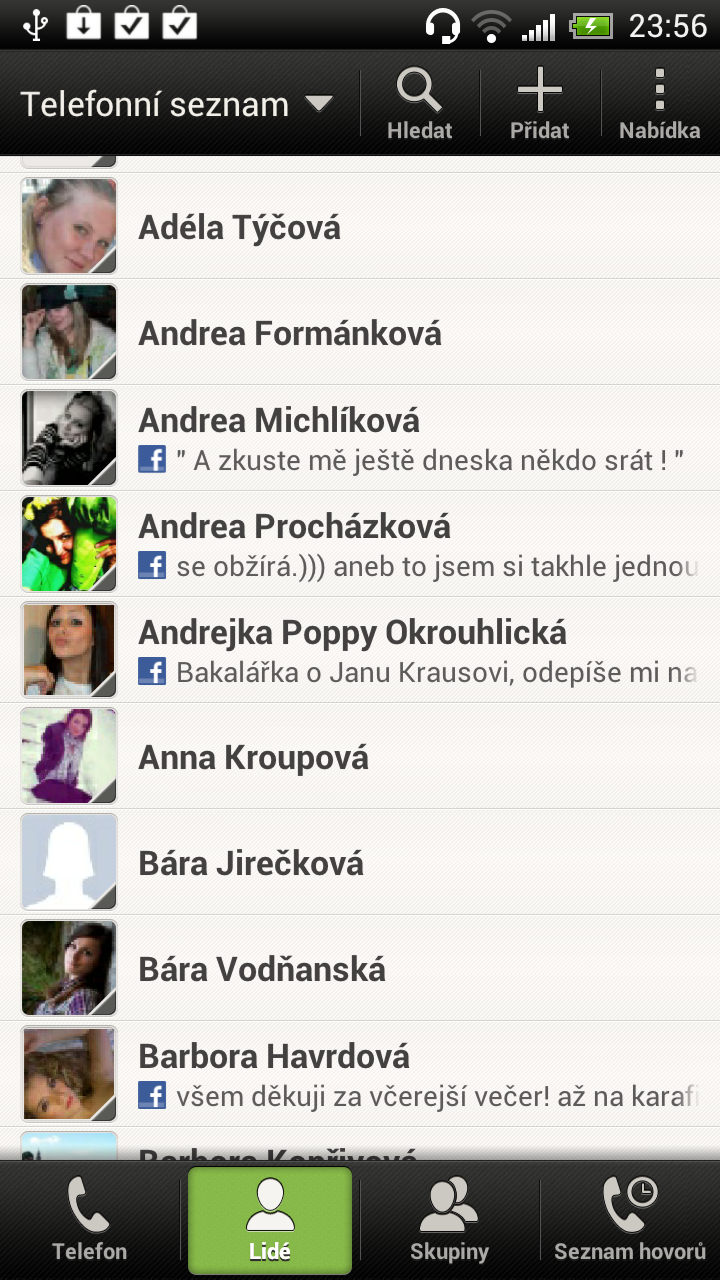
Task: Expand the Telefonní seznam dropdown
Action: tap(176, 104)
